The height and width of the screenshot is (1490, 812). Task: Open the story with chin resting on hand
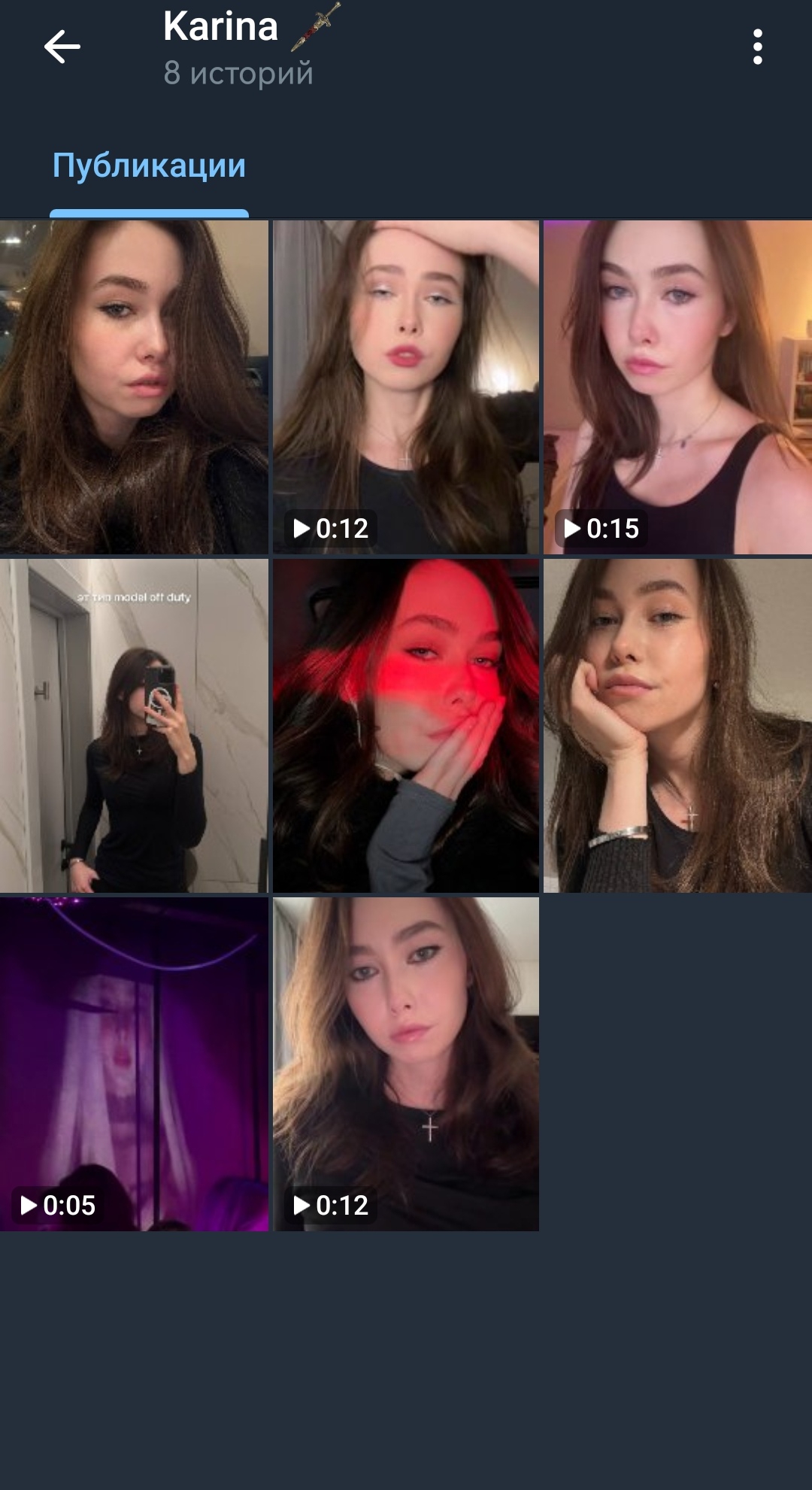point(677,725)
